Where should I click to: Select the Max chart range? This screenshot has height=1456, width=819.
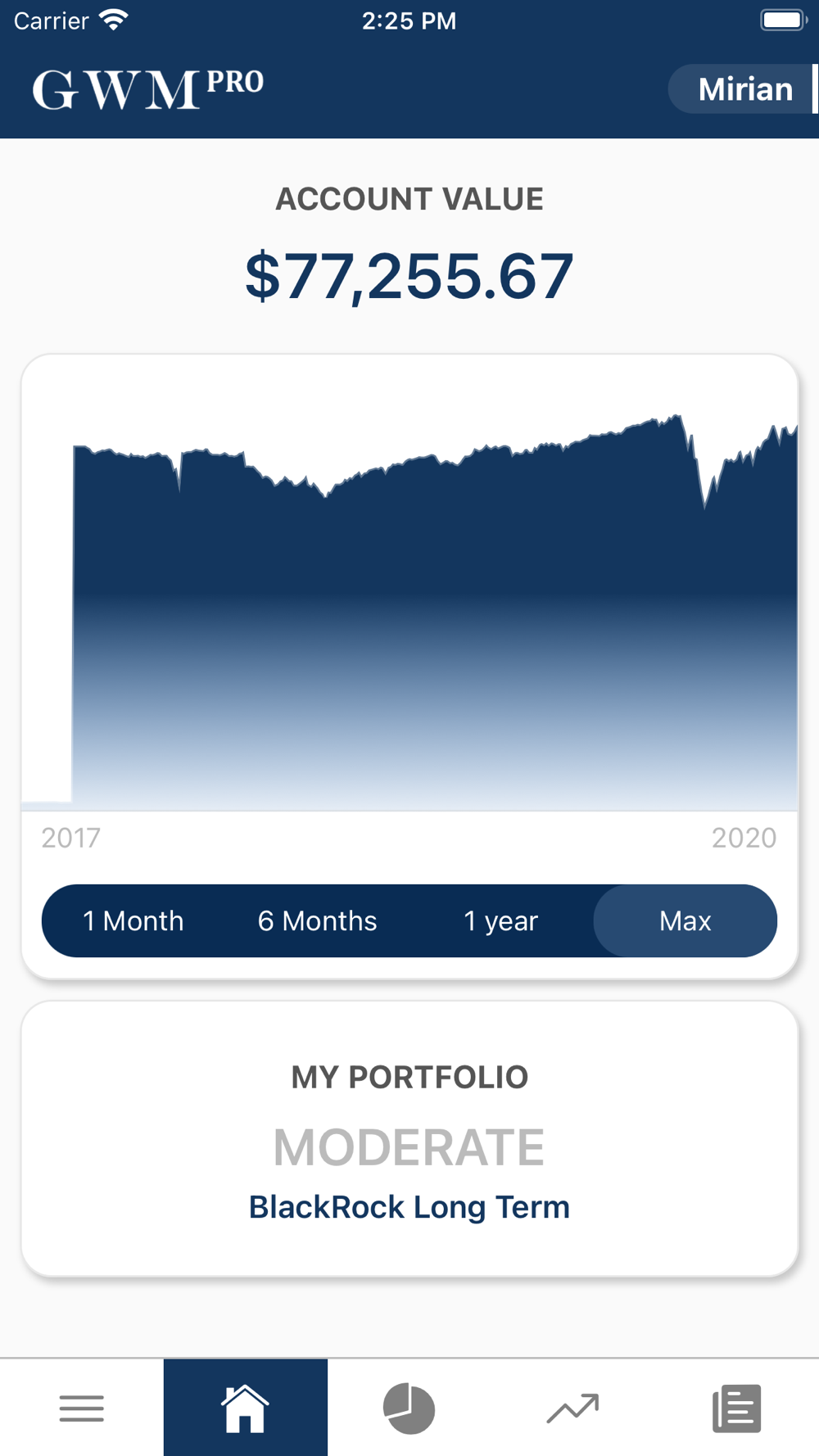686,920
